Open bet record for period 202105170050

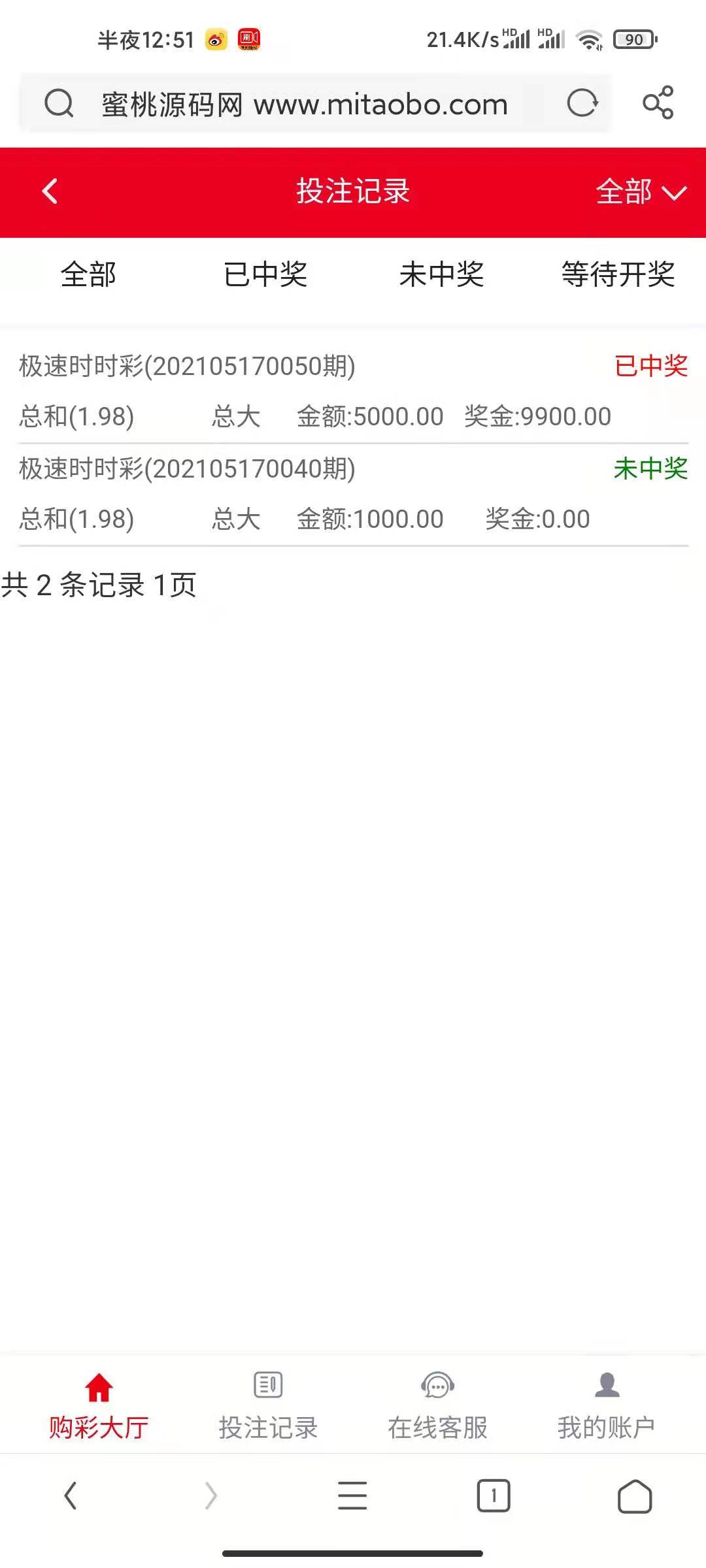(x=353, y=391)
